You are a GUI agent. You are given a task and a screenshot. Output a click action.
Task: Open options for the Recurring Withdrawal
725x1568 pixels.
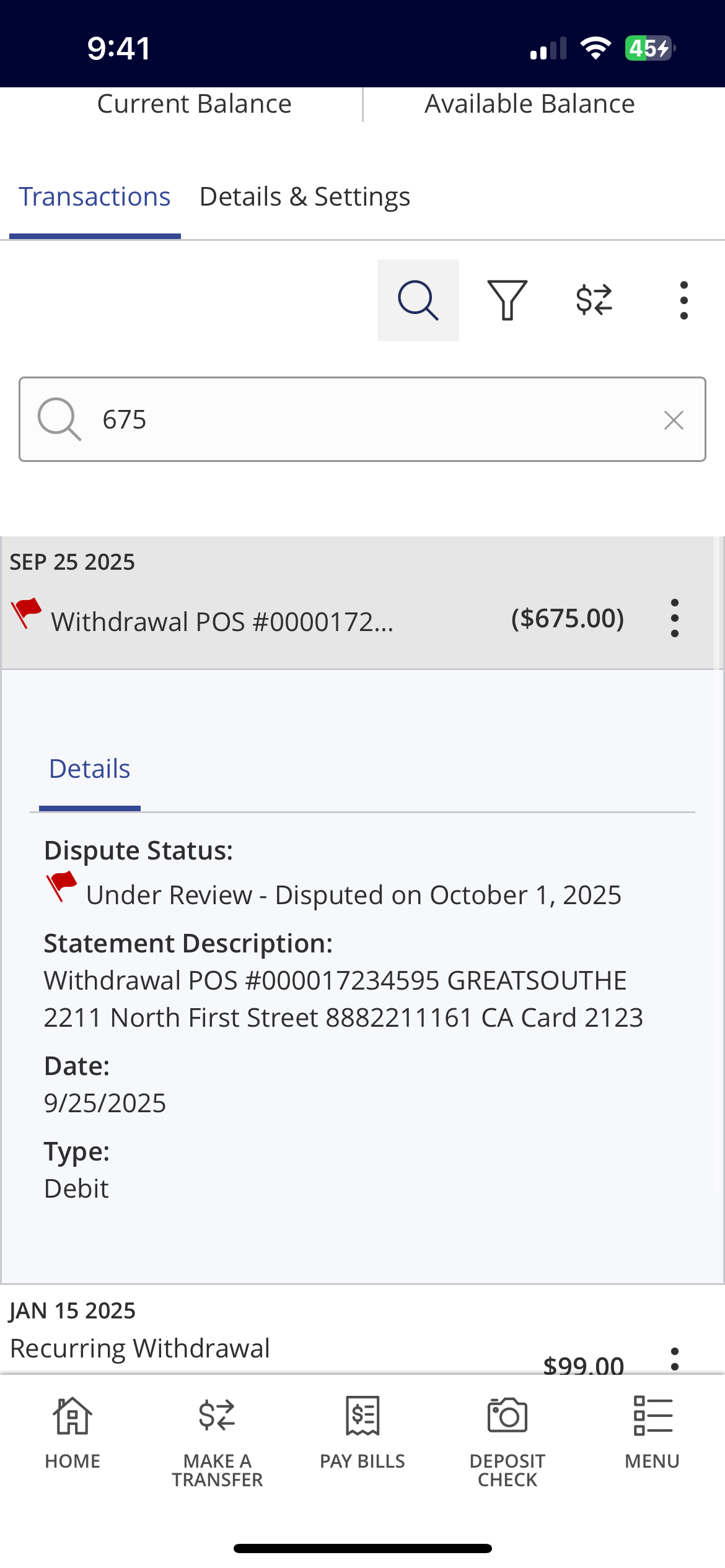point(674,1359)
